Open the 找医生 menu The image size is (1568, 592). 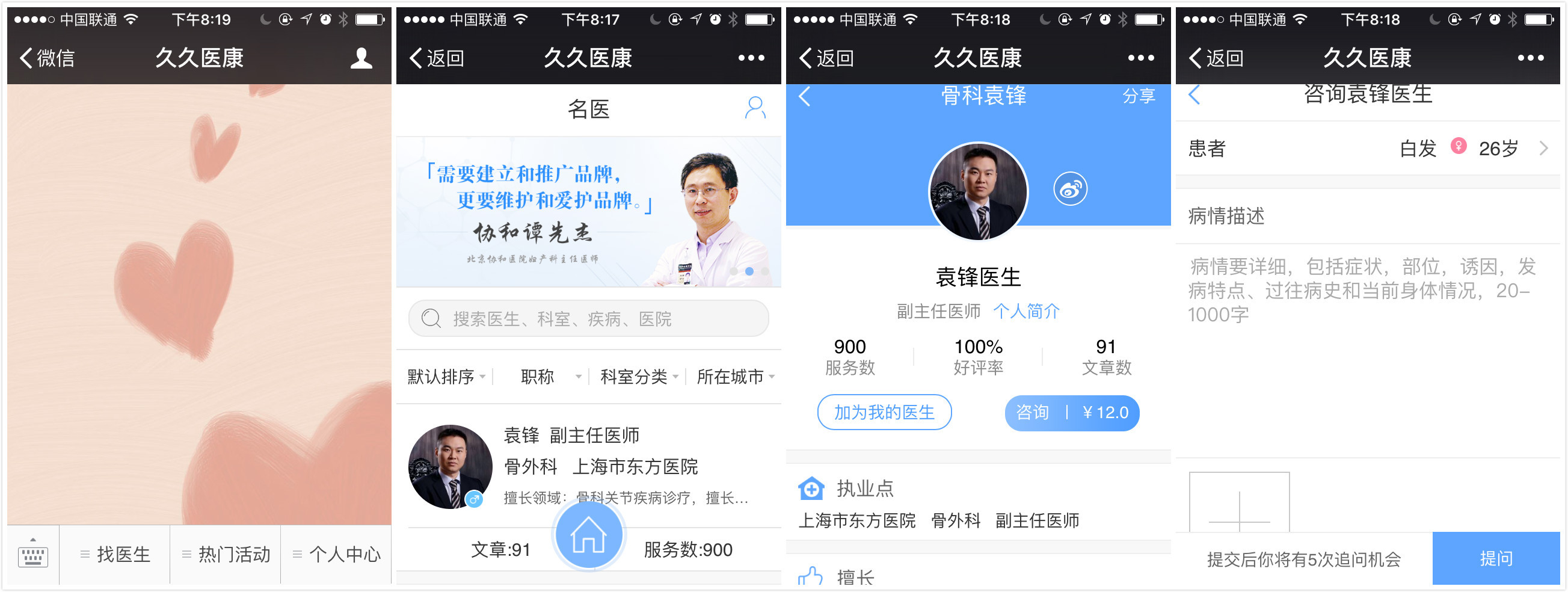(x=114, y=555)
